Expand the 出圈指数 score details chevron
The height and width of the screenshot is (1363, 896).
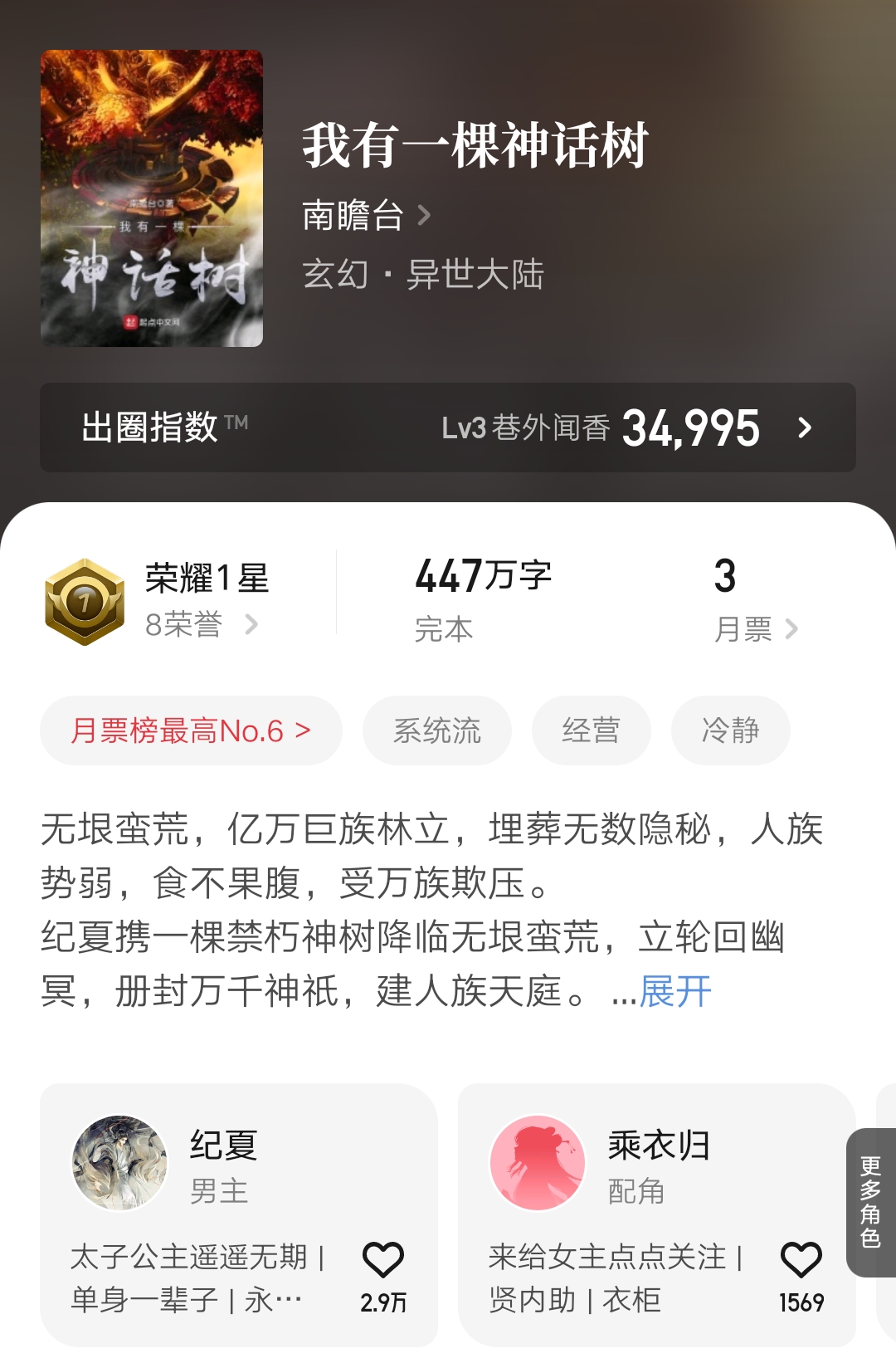(802, 429)
